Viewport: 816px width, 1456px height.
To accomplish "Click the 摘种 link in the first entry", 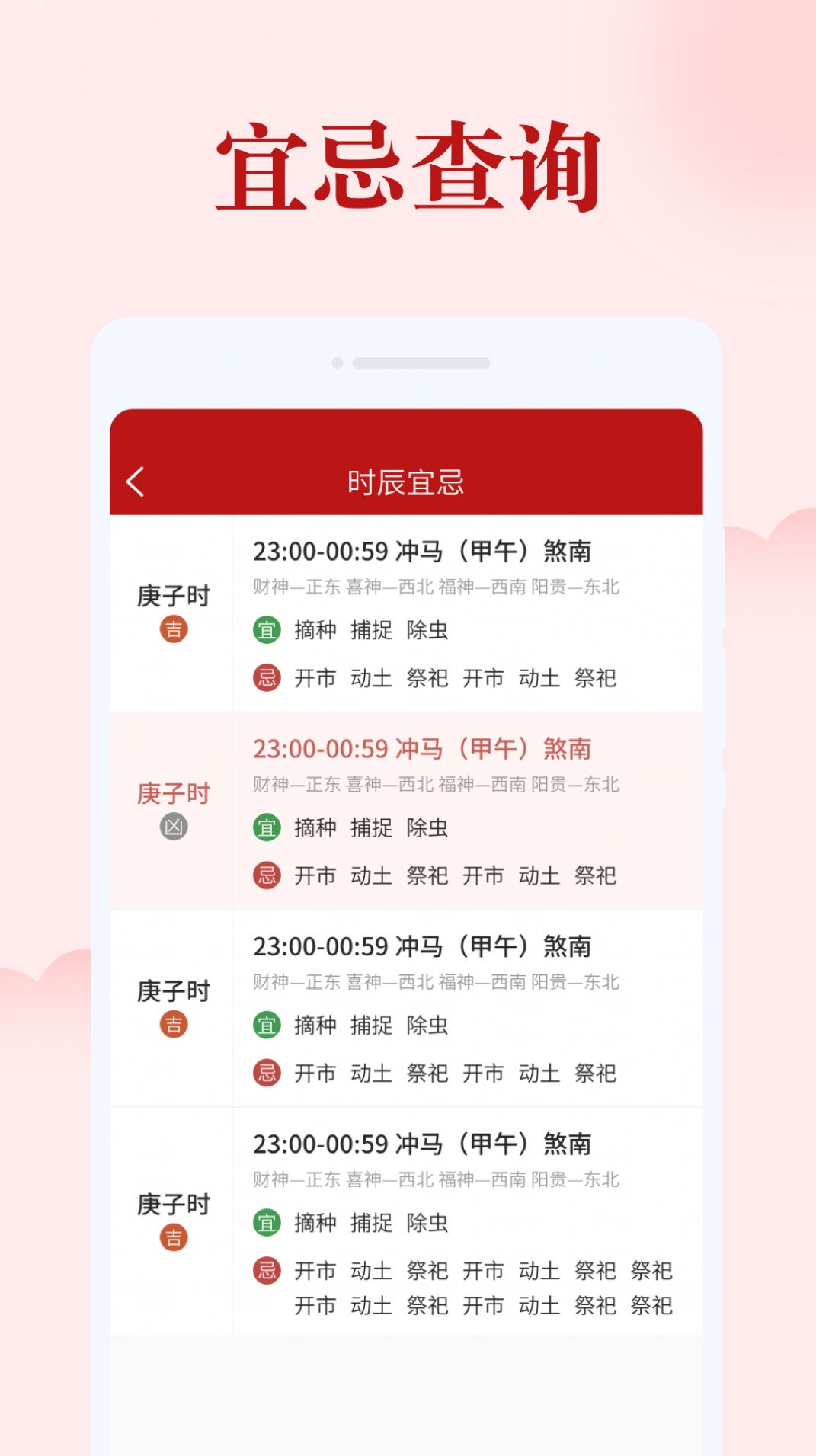I will (315, 631).
